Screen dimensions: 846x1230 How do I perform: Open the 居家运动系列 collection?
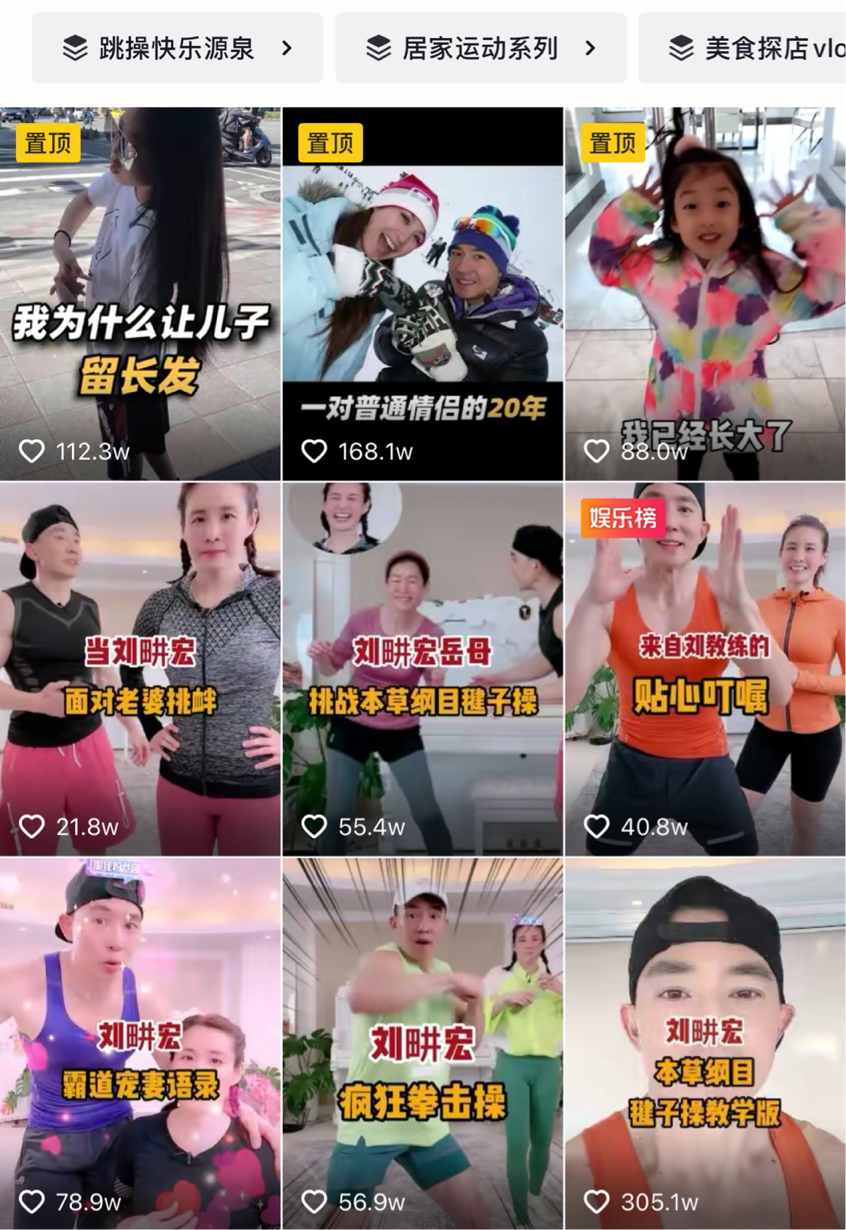[480, 48]
